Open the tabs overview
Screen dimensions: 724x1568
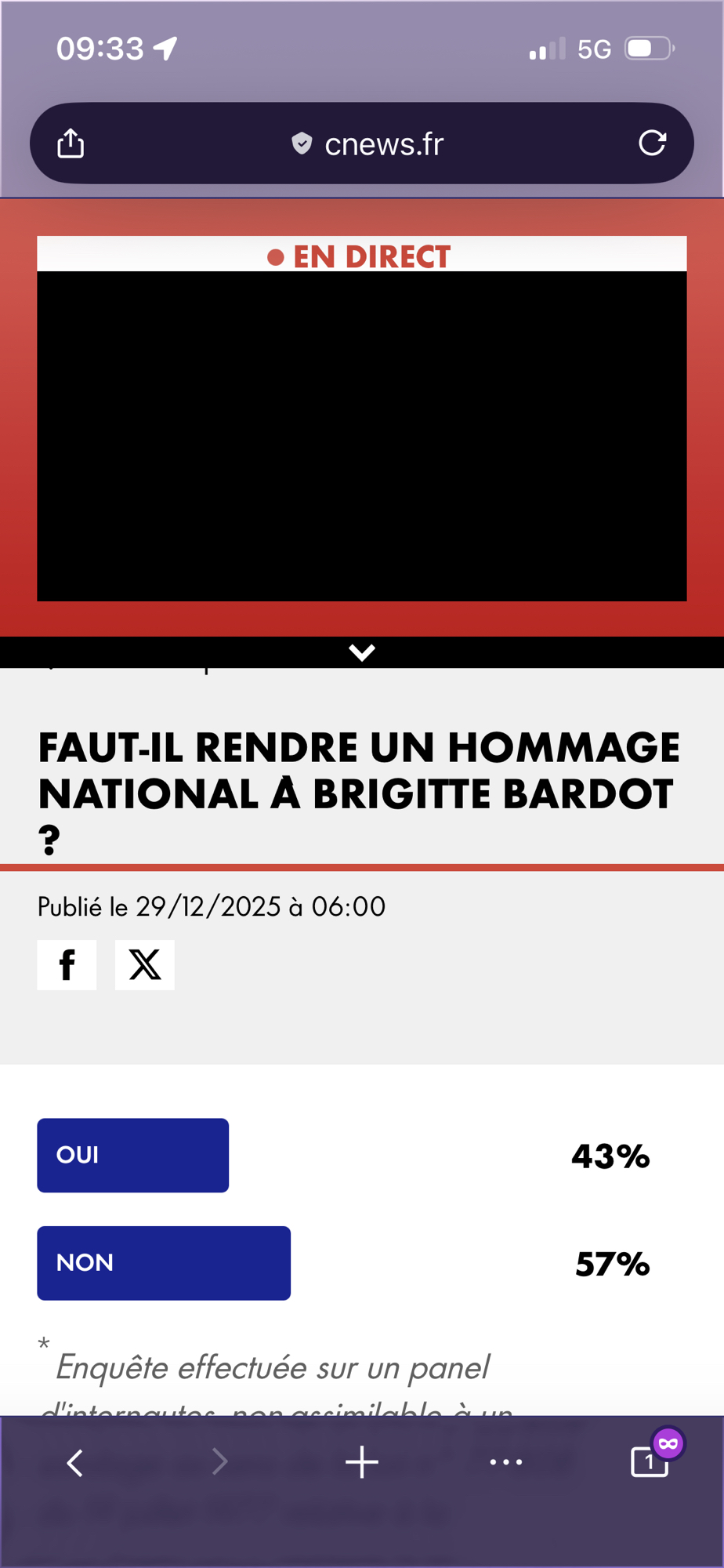(650, 1462)
